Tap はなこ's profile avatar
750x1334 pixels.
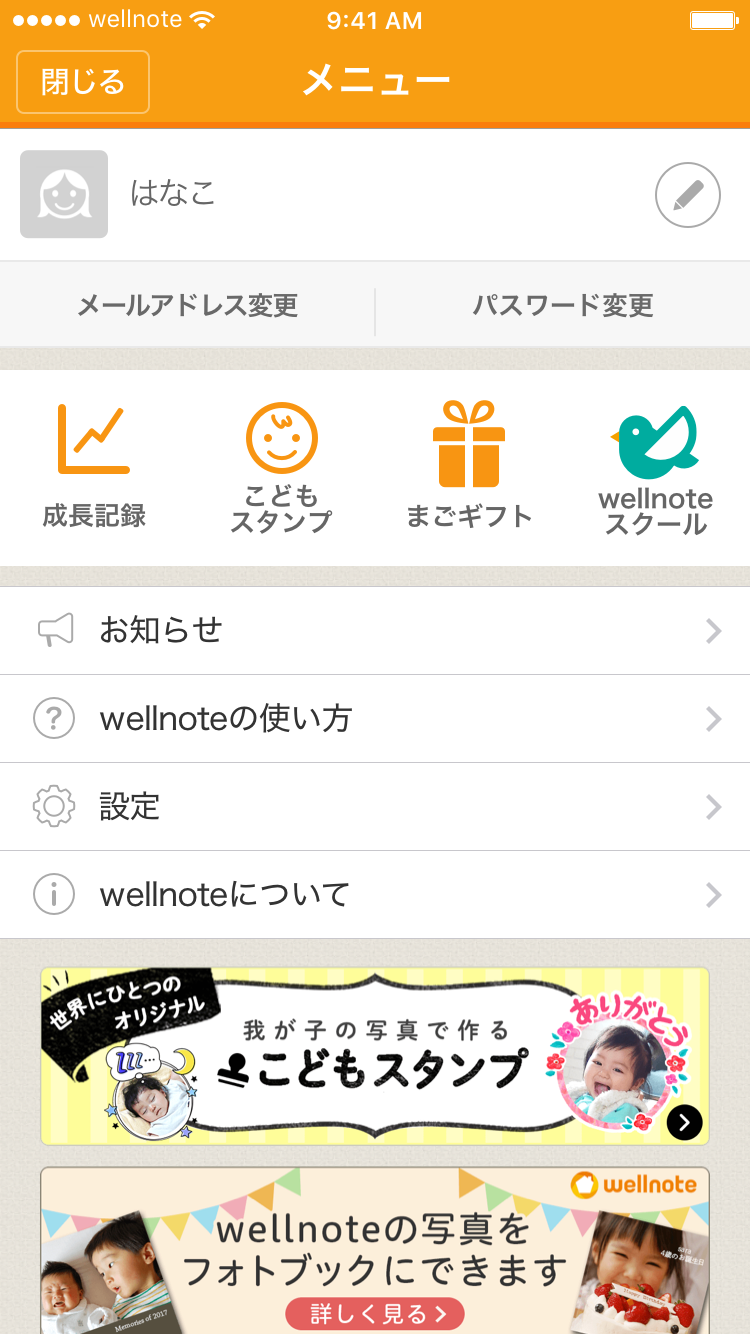64,194
